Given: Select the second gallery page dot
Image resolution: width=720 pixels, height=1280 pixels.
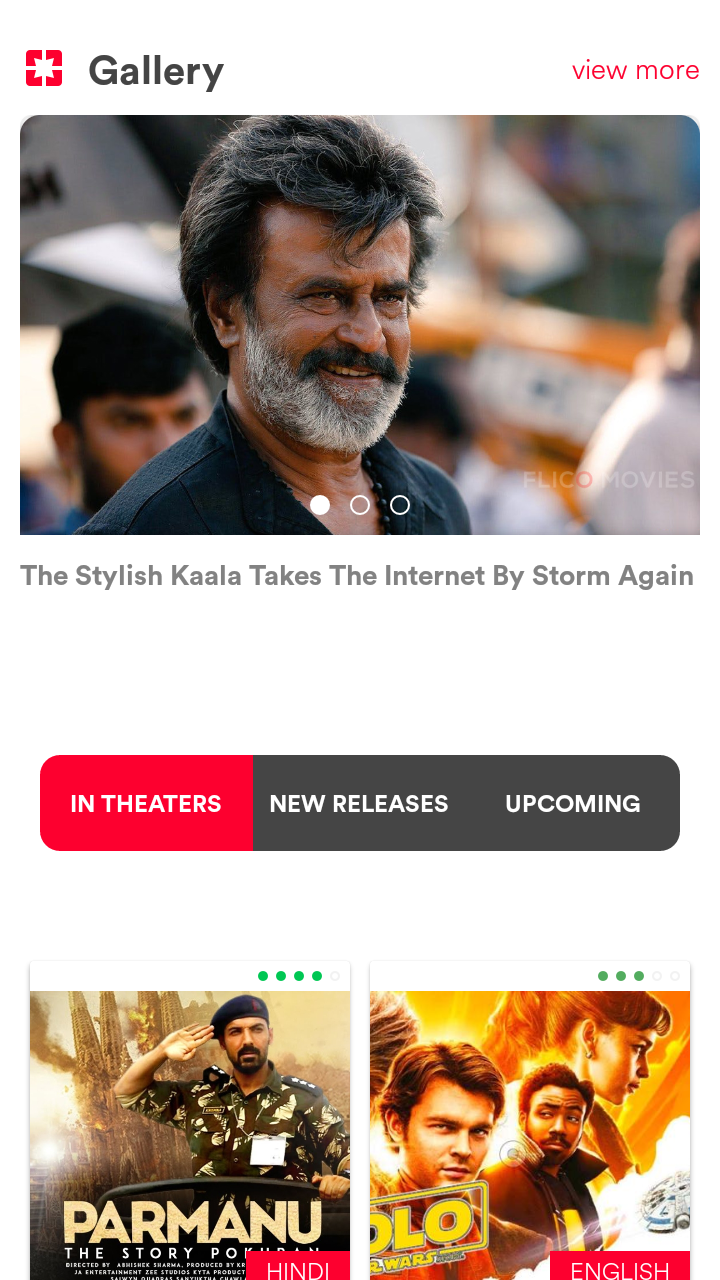Looking at the screenshot, I should tap(360, 505).
